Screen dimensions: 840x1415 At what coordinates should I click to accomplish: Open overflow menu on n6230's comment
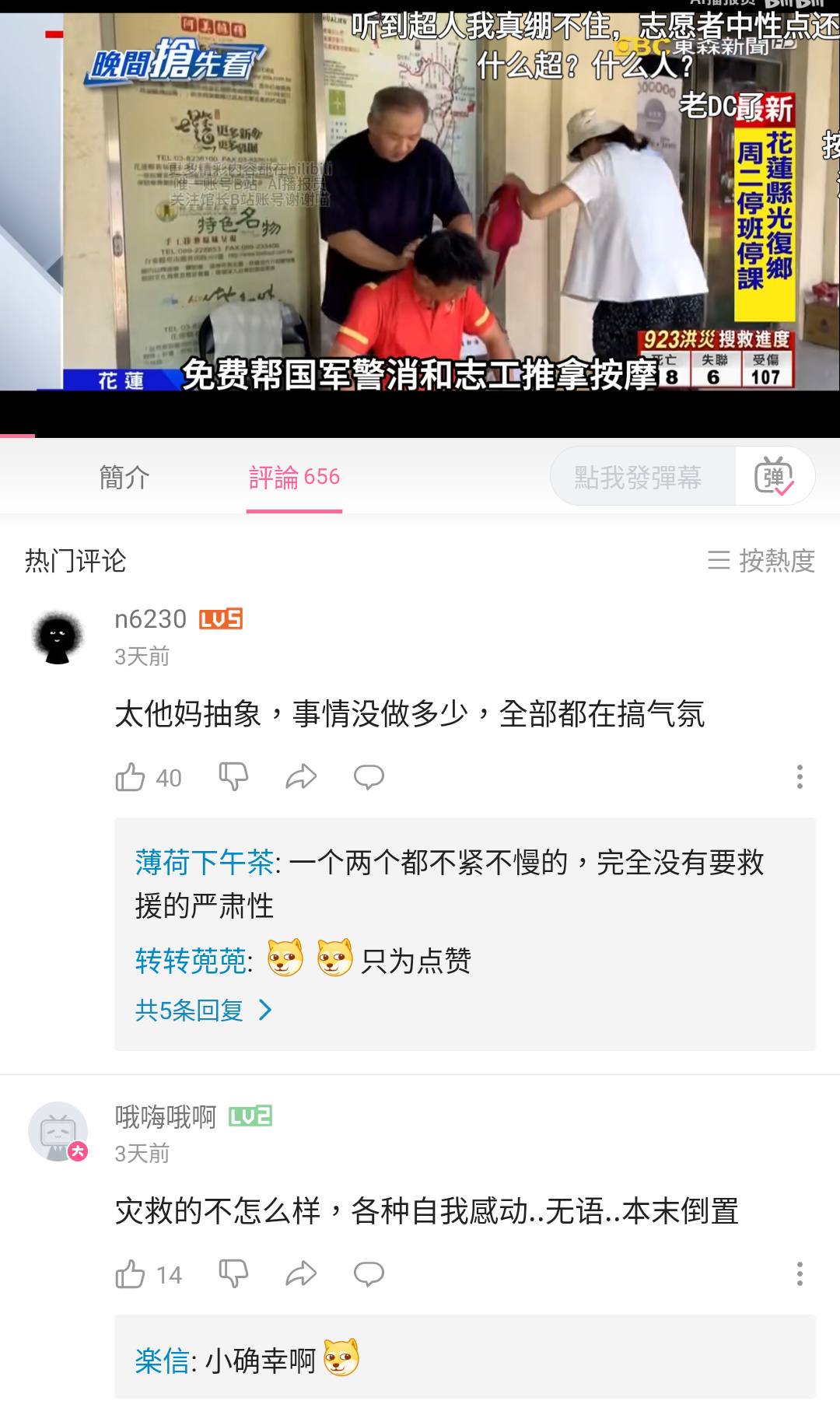point(800,777)
